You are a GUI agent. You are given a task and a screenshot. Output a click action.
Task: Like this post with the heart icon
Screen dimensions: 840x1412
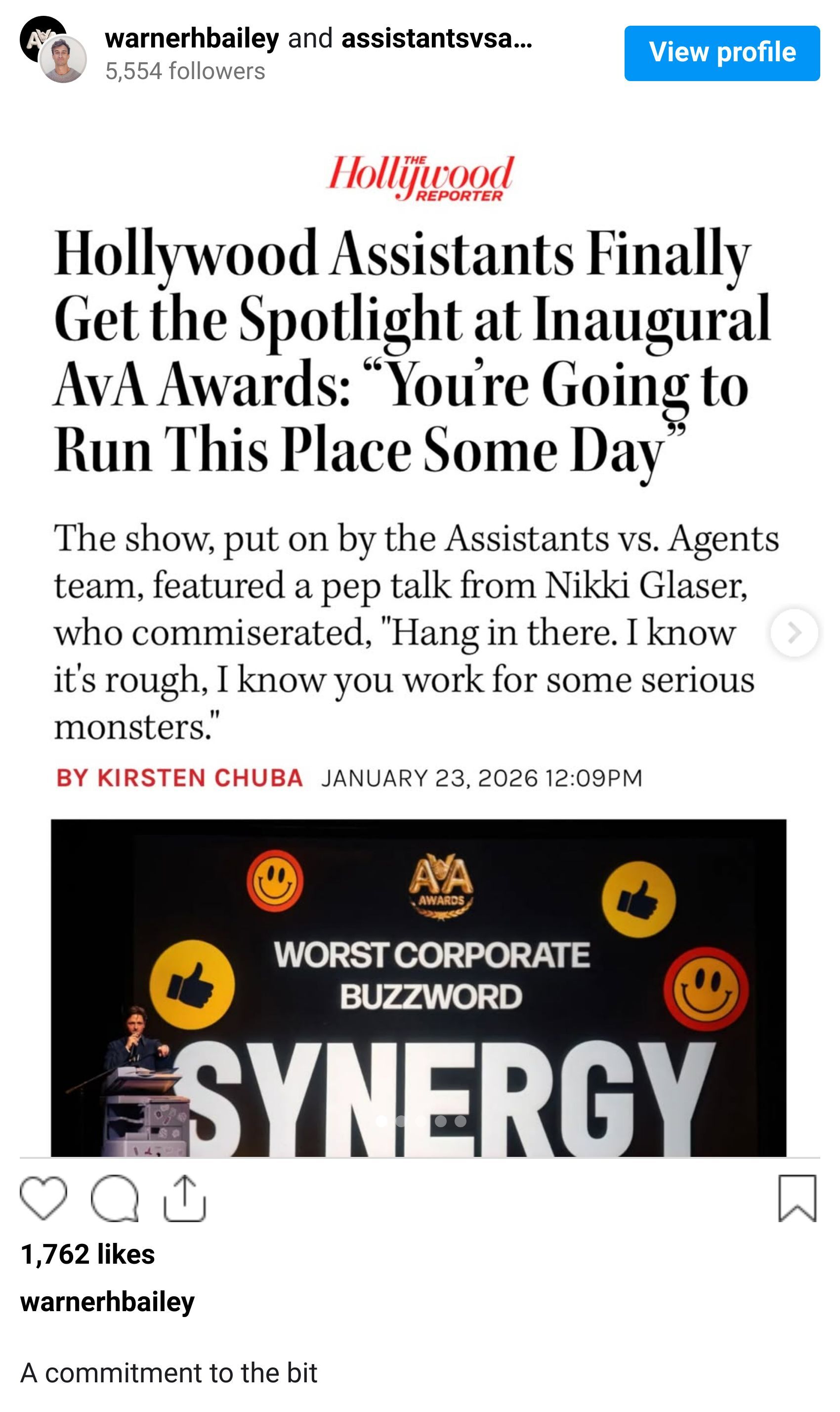click(x=43, y=1198)
